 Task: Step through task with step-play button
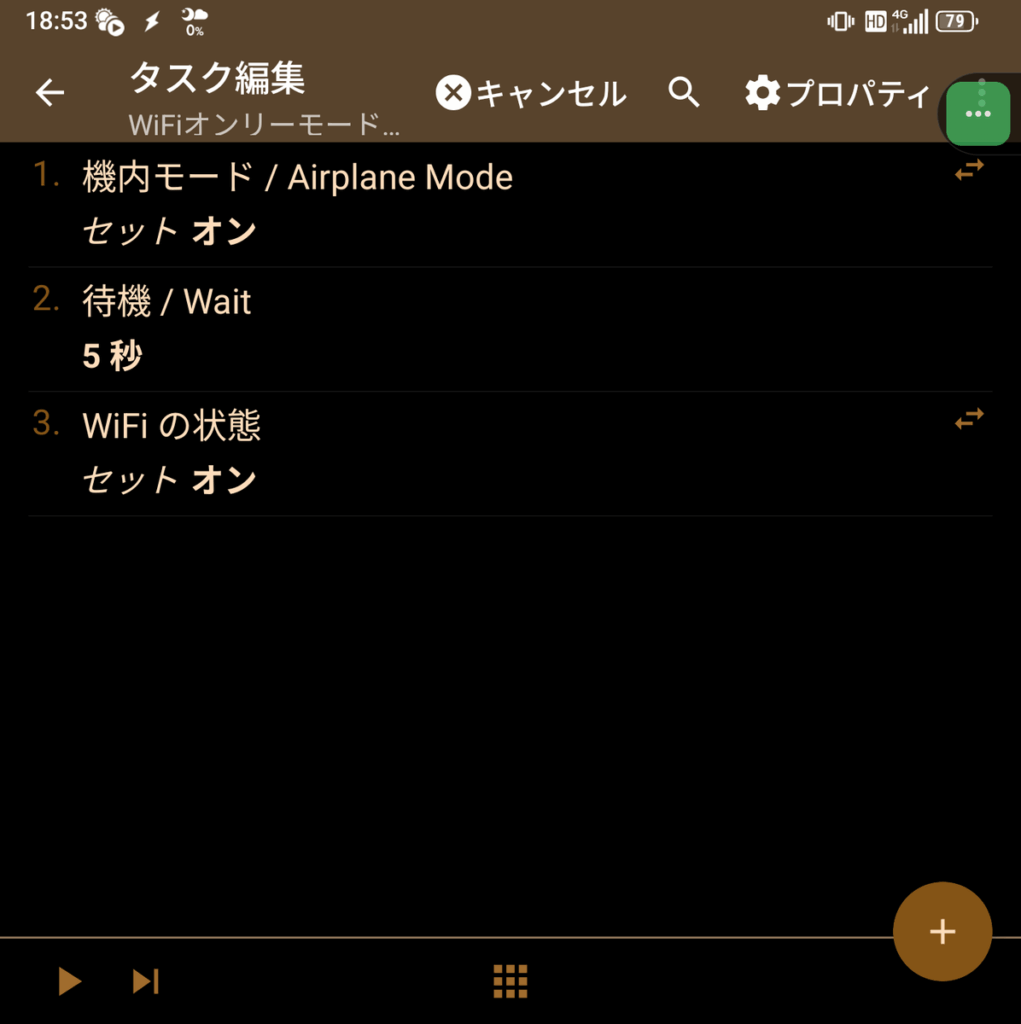coord(146,981)
